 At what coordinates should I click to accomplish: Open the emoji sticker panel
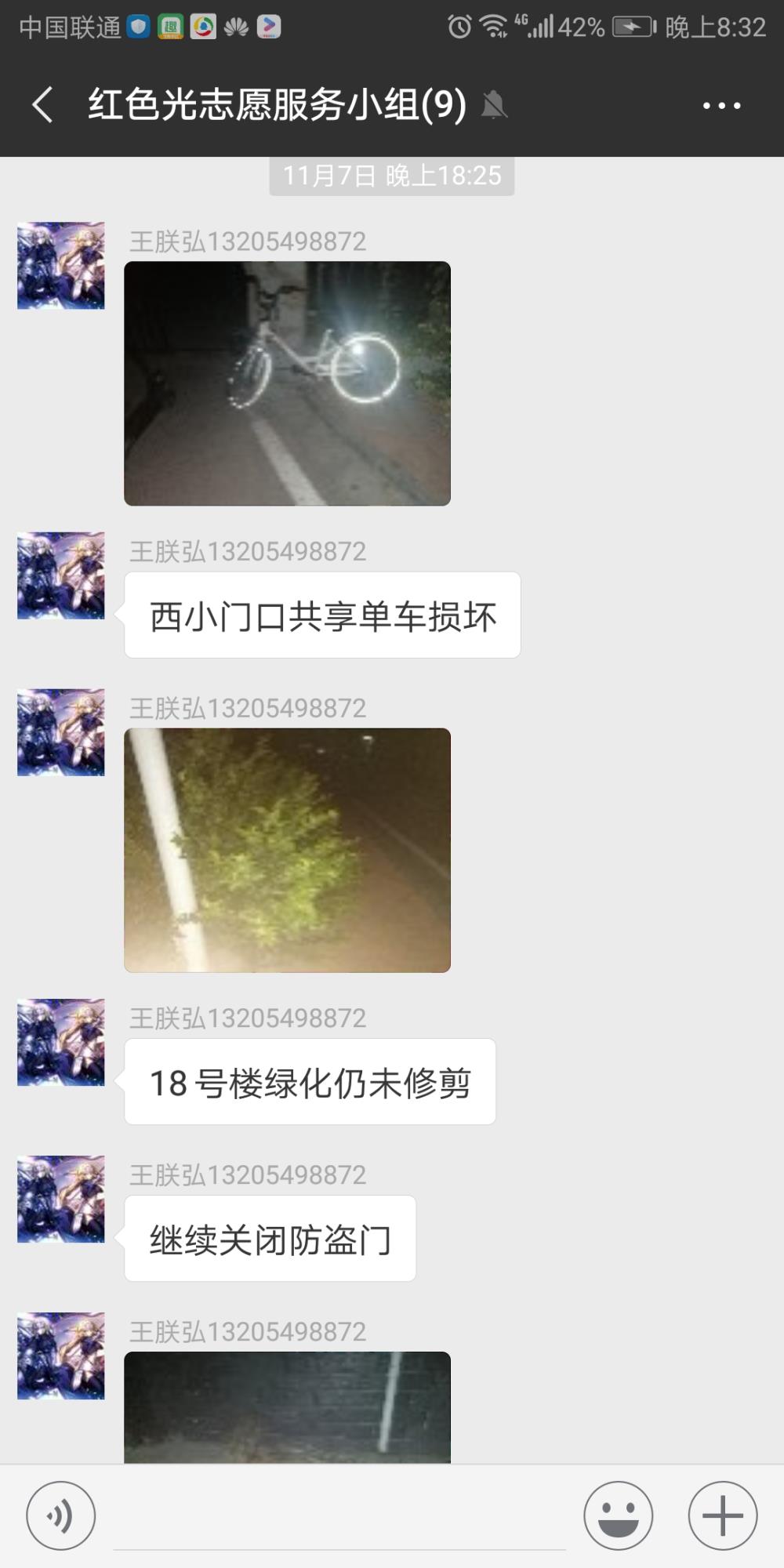[618, 1515]
